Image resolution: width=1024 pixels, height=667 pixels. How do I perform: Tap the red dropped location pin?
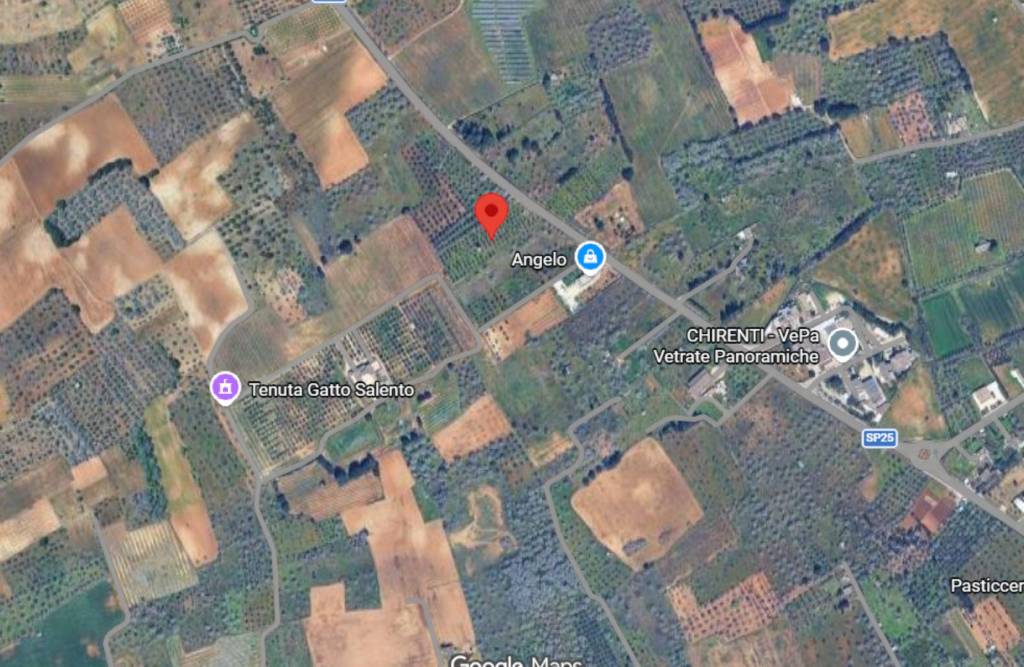tap(490, 212)
